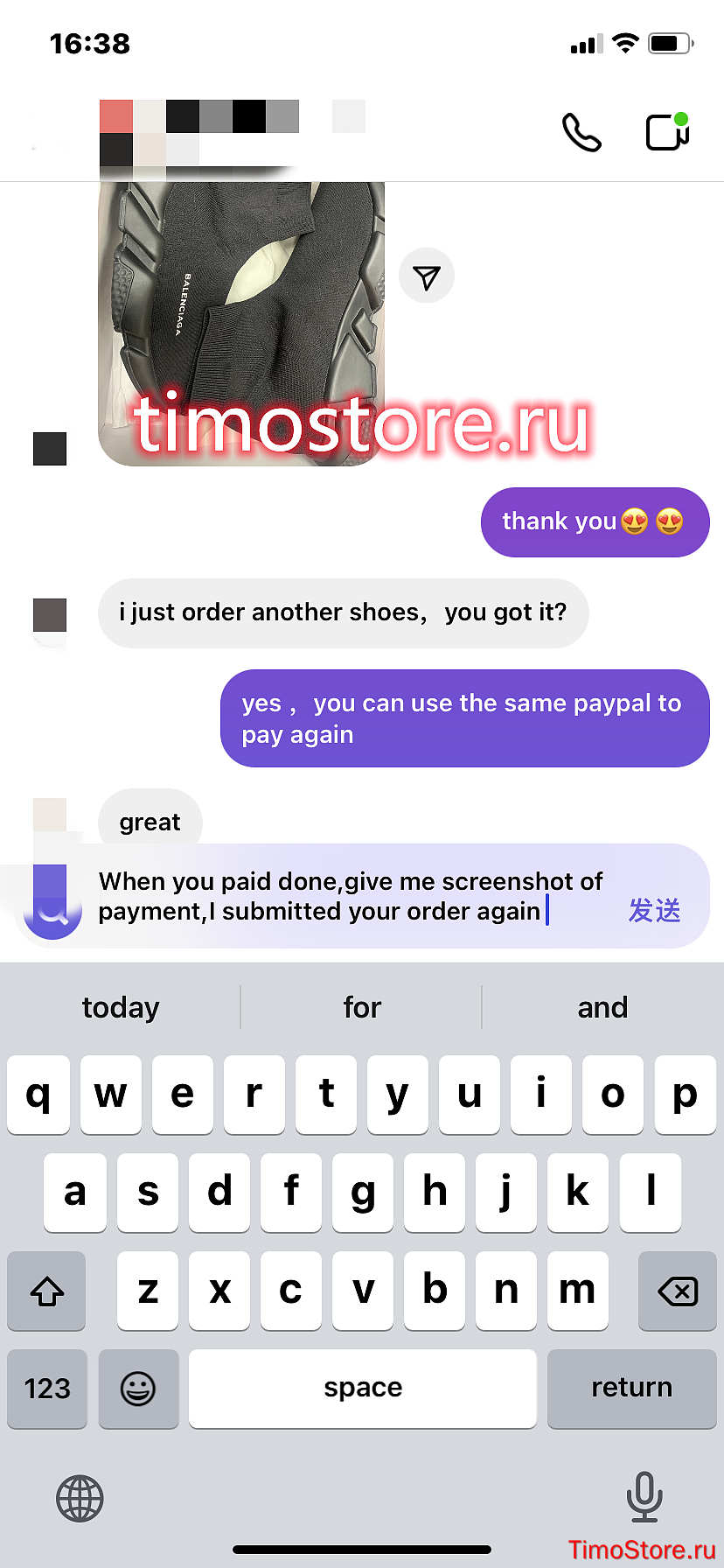Focus the message text field
Image resolution: width=724 pixels, height=1568 pixels.
[352, 896]
